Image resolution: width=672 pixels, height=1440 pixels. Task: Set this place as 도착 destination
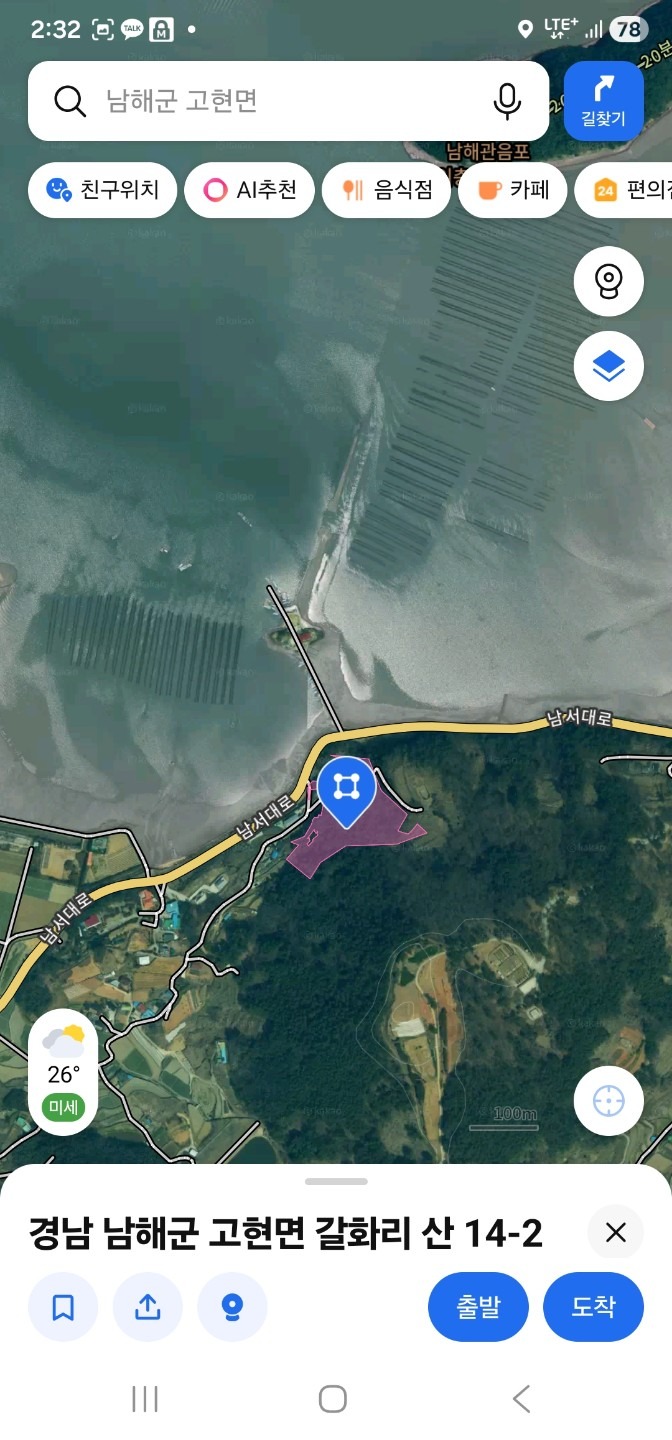594,1307
